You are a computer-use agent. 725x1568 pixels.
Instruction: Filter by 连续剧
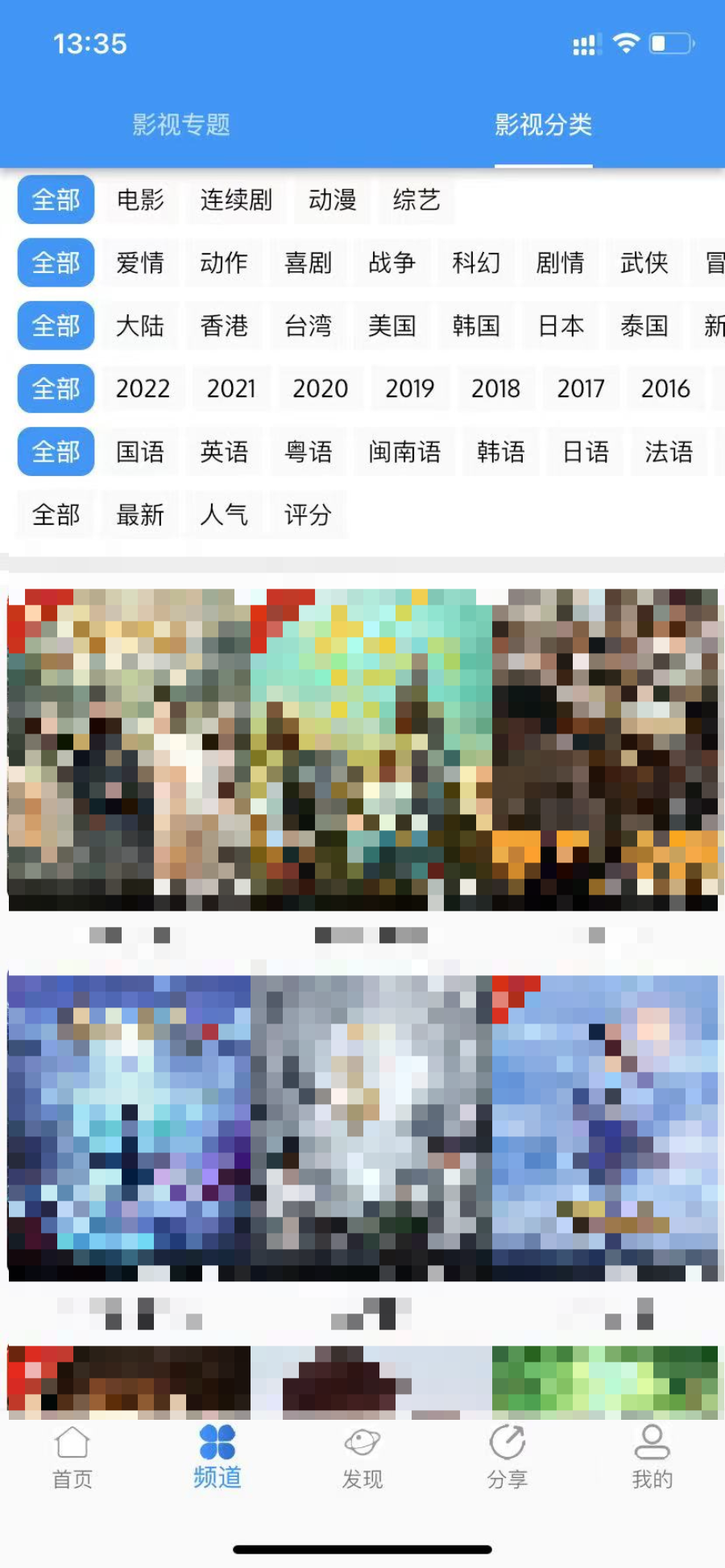coord(236,200)
